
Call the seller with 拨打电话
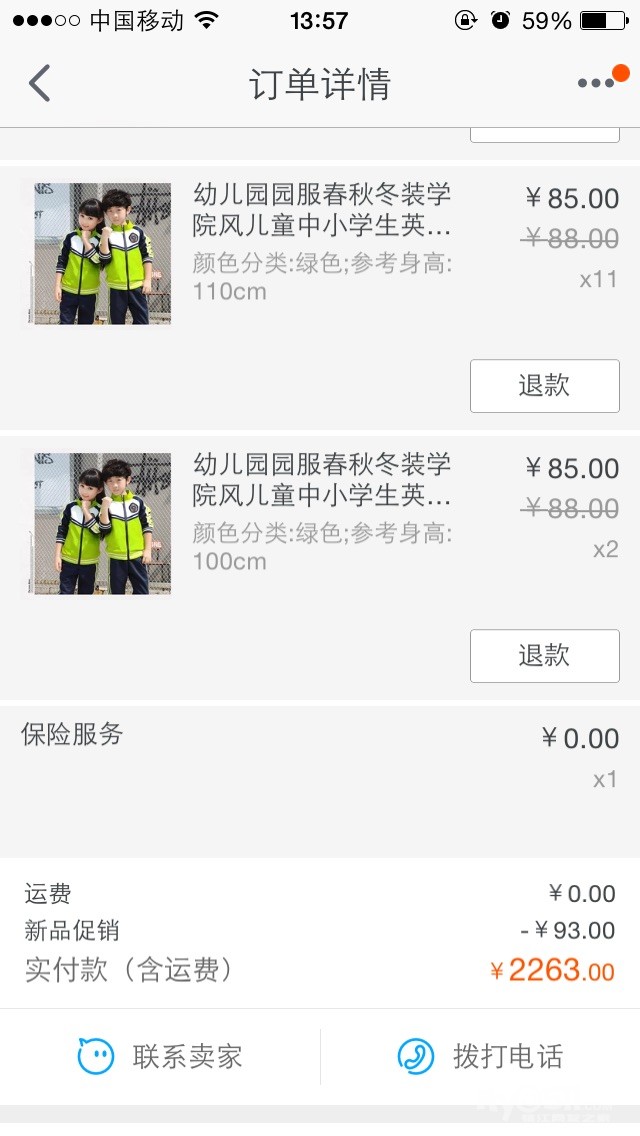pyautogui.click(x=480, y=1057)
